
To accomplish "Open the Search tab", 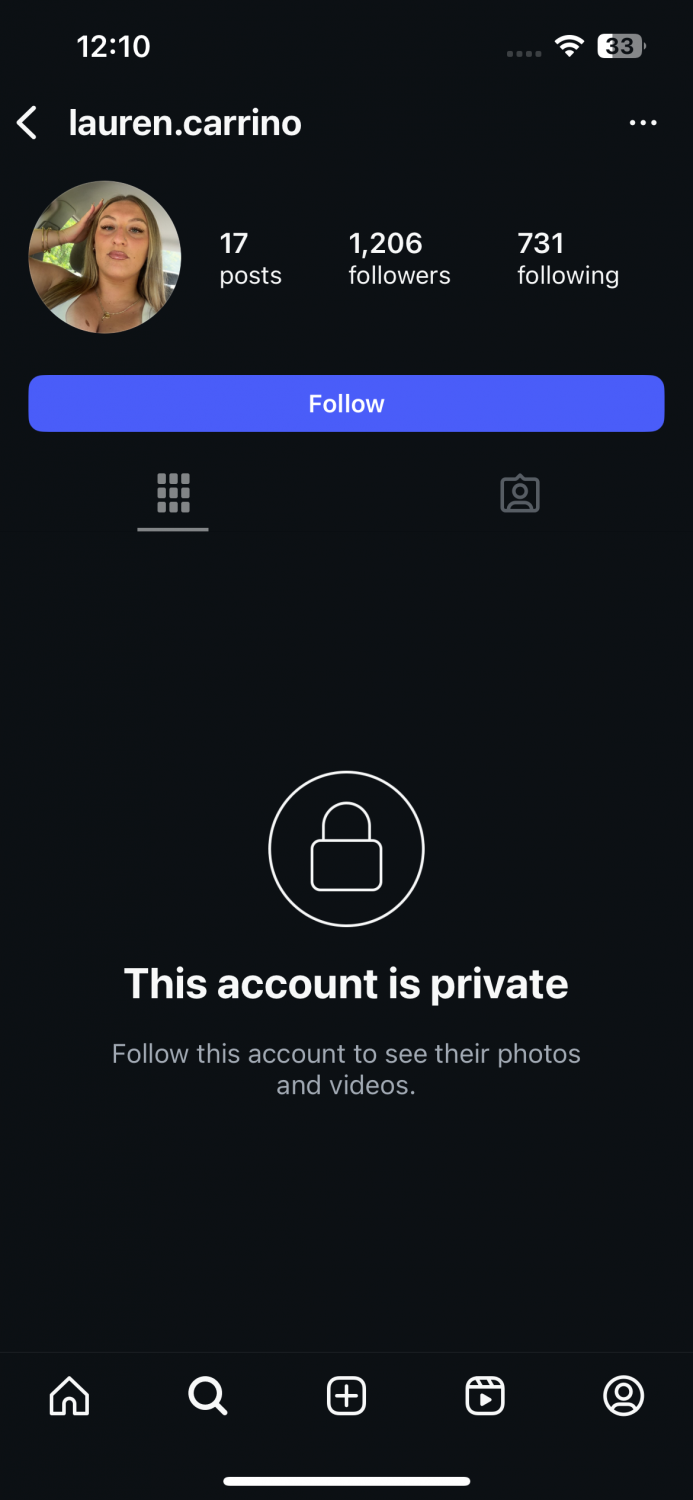I will pyautogui.click(x=208, y=1396).
